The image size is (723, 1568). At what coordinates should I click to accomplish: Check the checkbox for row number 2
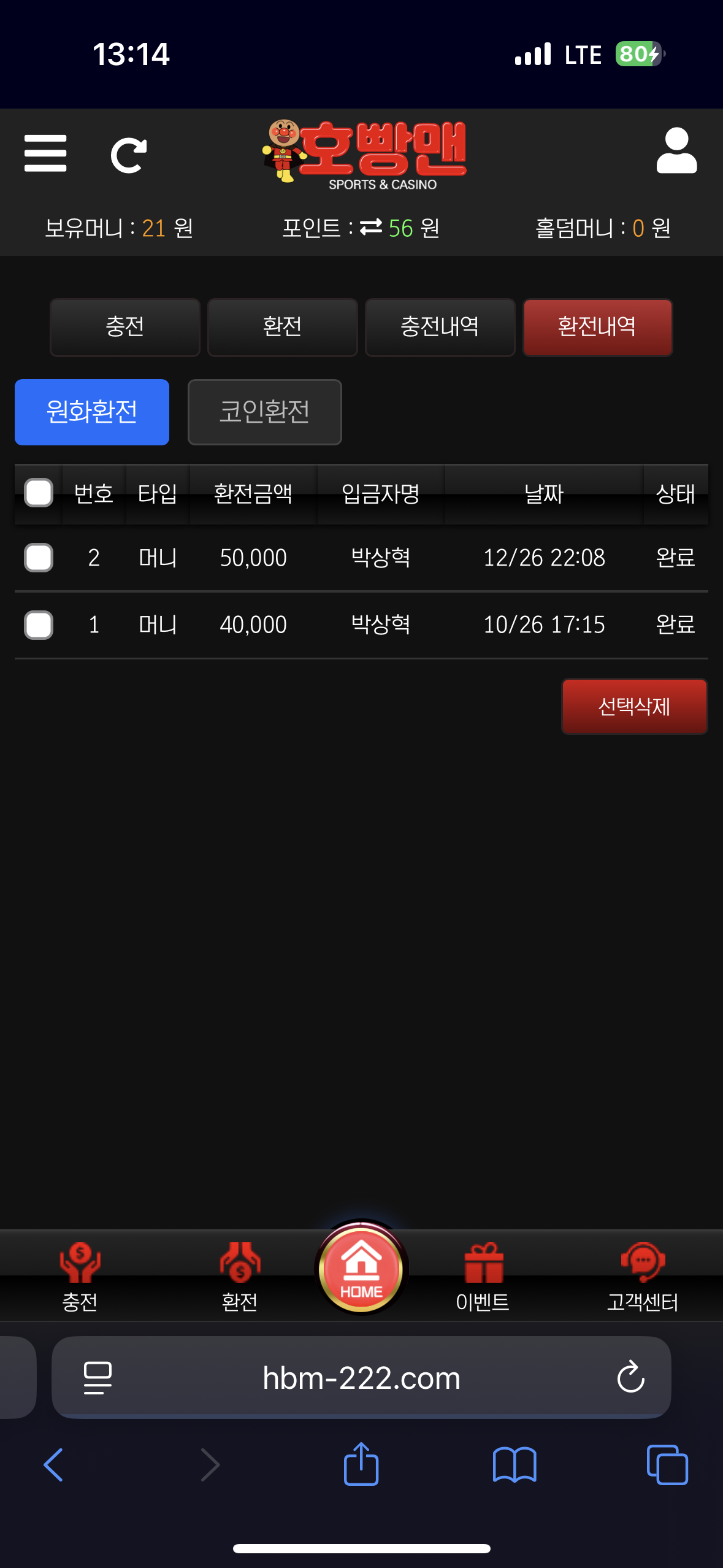pos(37,558)
